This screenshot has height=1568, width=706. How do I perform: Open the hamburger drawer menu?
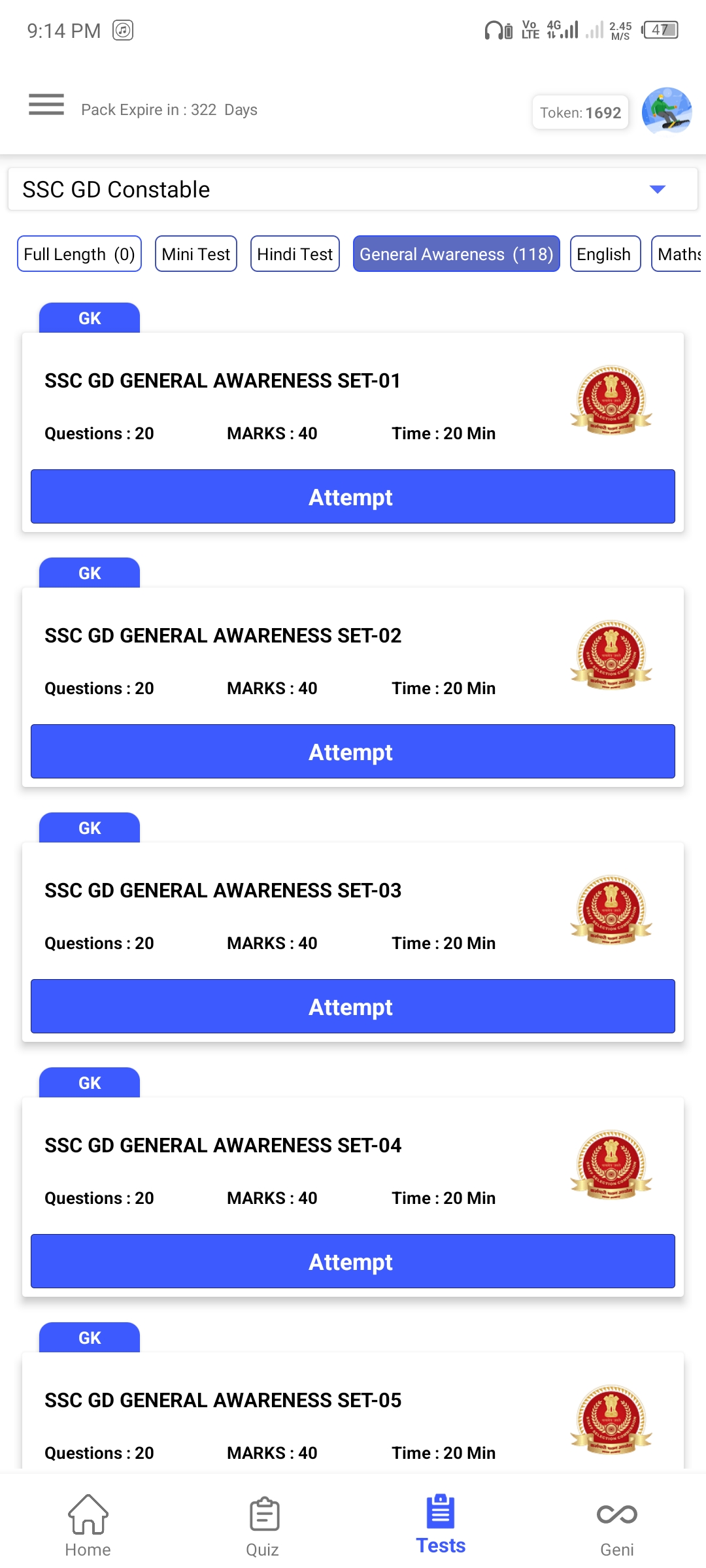click(x=46, y=105)
